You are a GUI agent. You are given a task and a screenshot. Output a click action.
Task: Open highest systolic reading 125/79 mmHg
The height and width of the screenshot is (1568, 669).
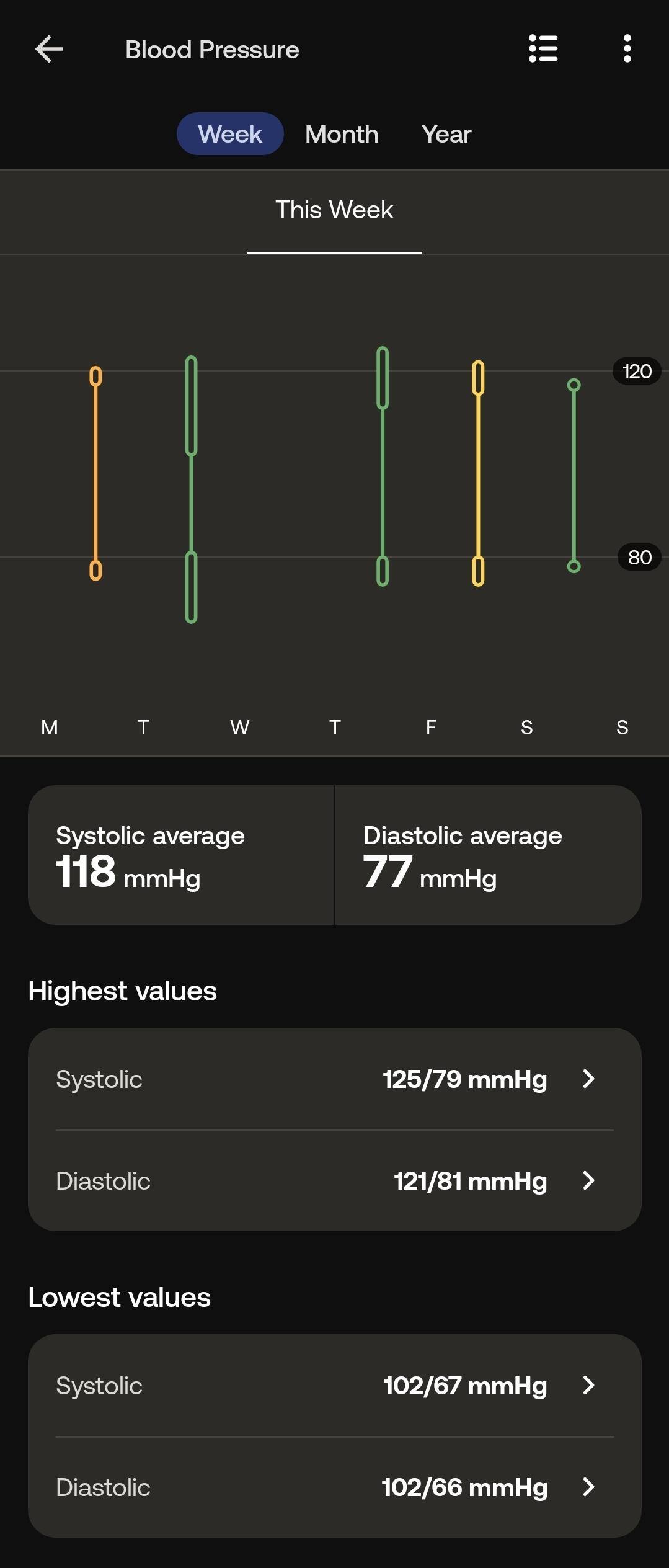point(335,1079)
